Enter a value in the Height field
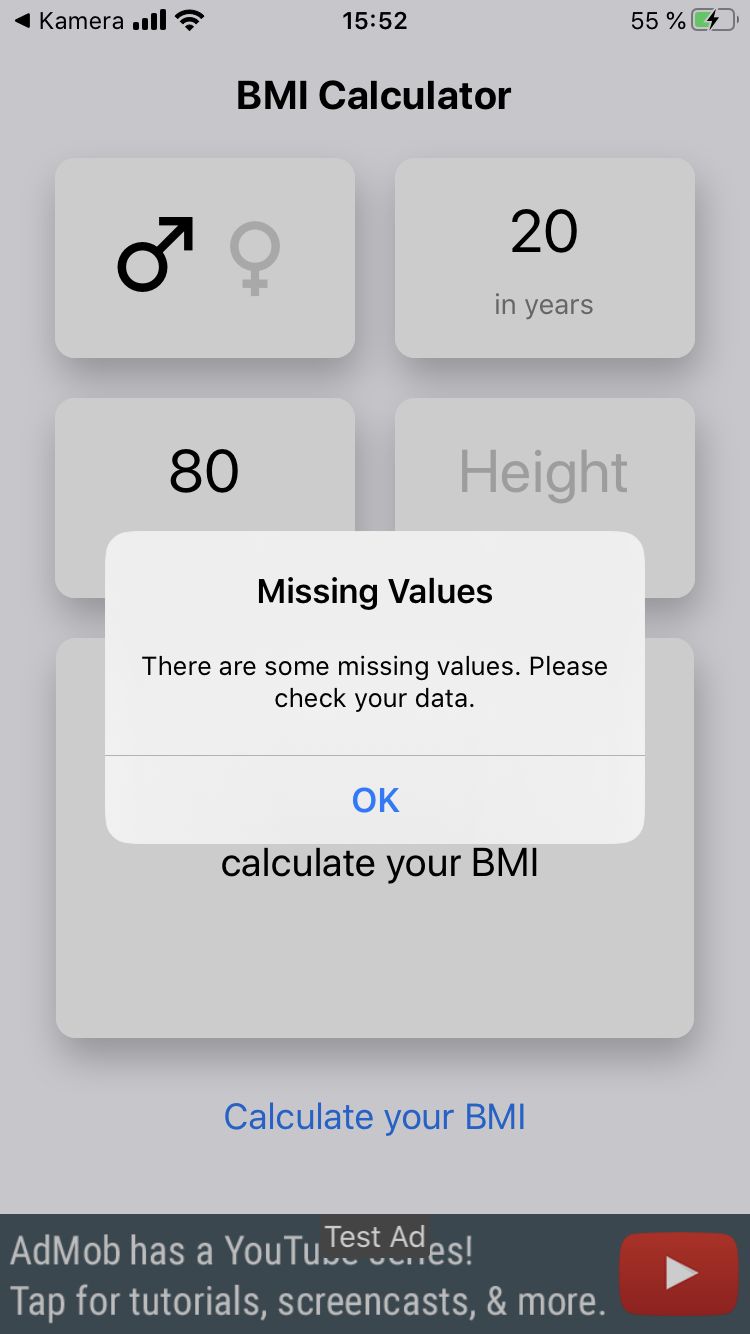This screenshot has height=1334, width=750. [544, 472]
